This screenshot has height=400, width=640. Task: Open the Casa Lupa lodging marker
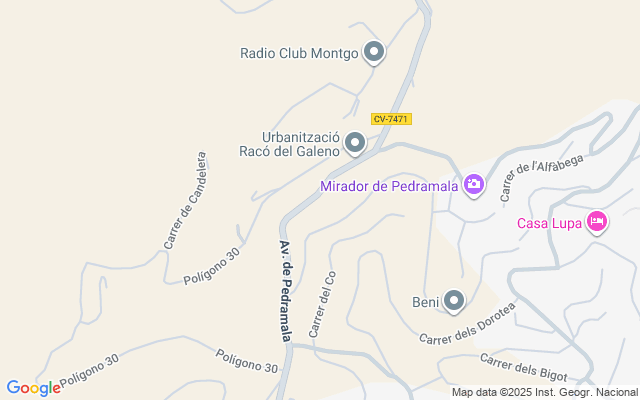tap(597, 221)
